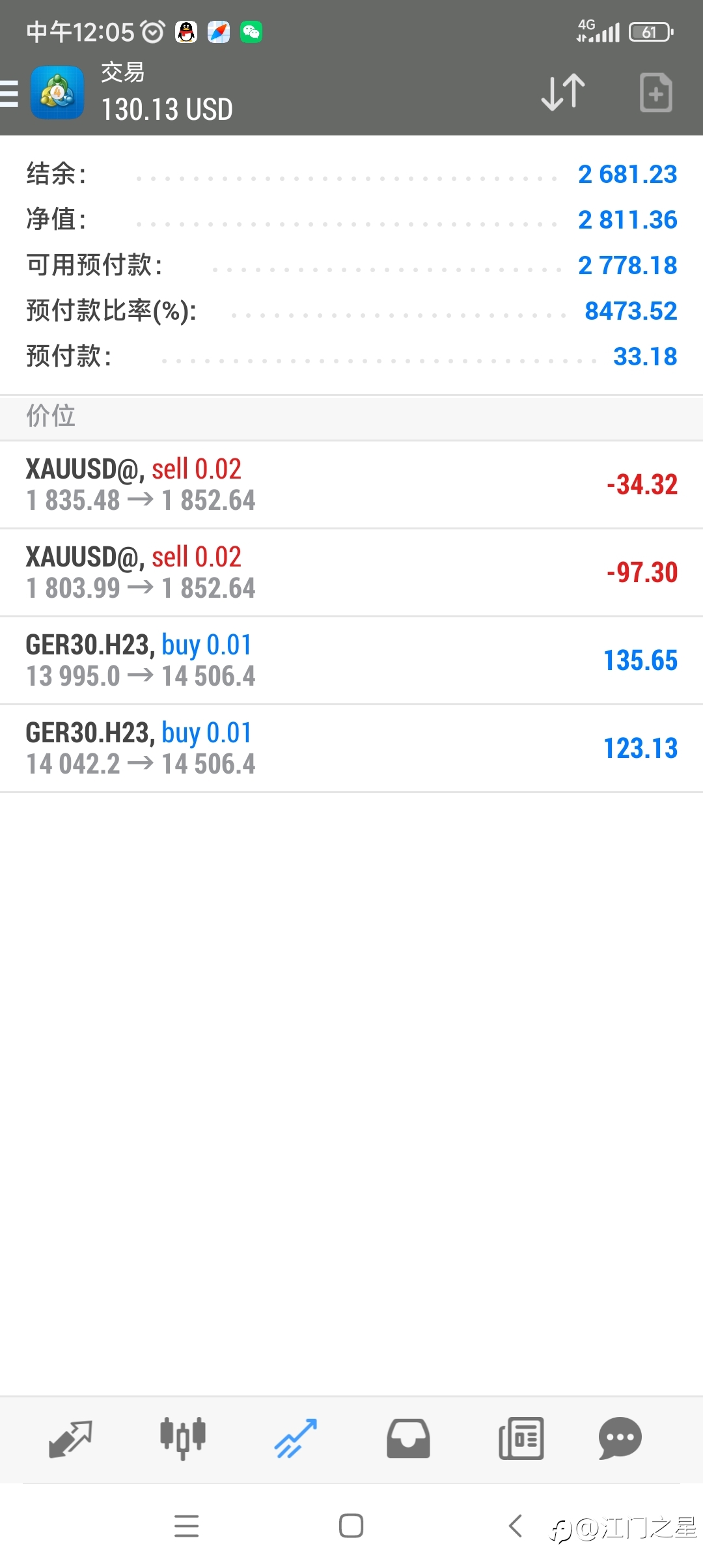Open XAUUSD sell position opened at 1803.99
The image size is (703, 1568).
[x=351, y=572]
